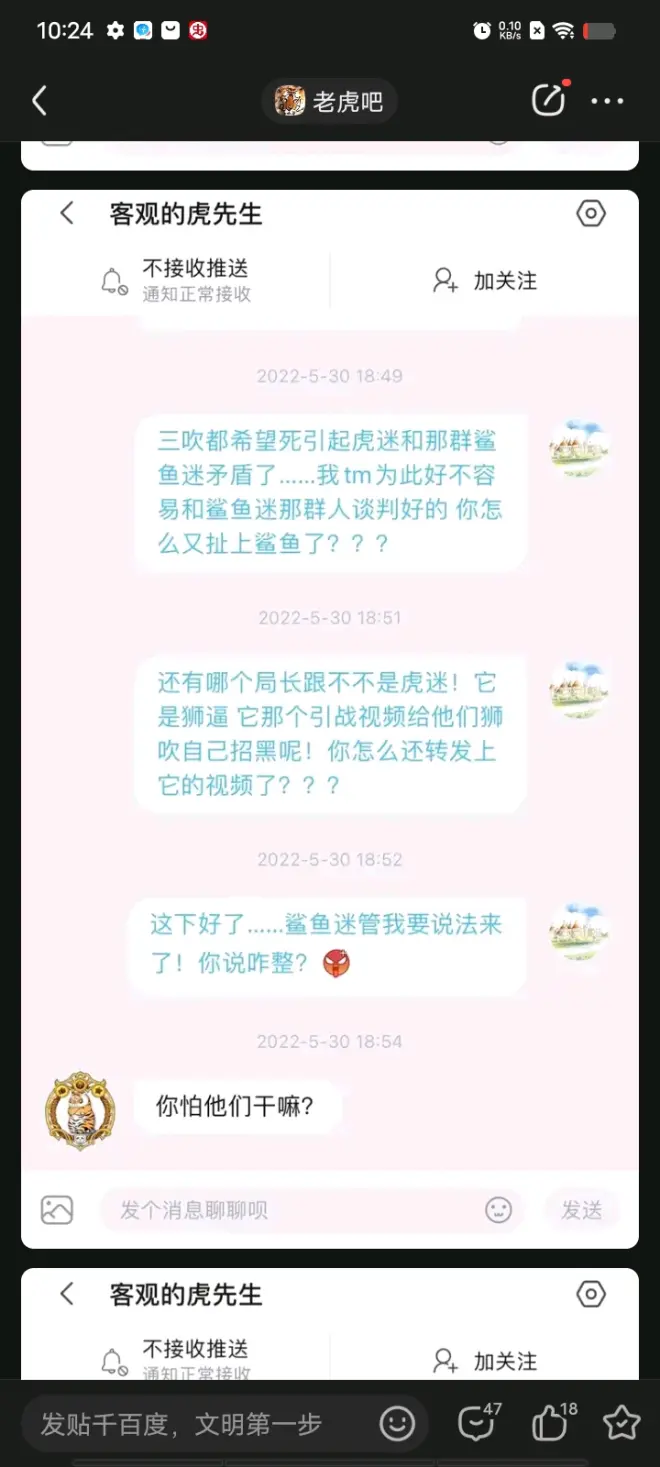Like this post with the thumbs-up
This screenshot has width=660, height=1467.
[552, 1422]
